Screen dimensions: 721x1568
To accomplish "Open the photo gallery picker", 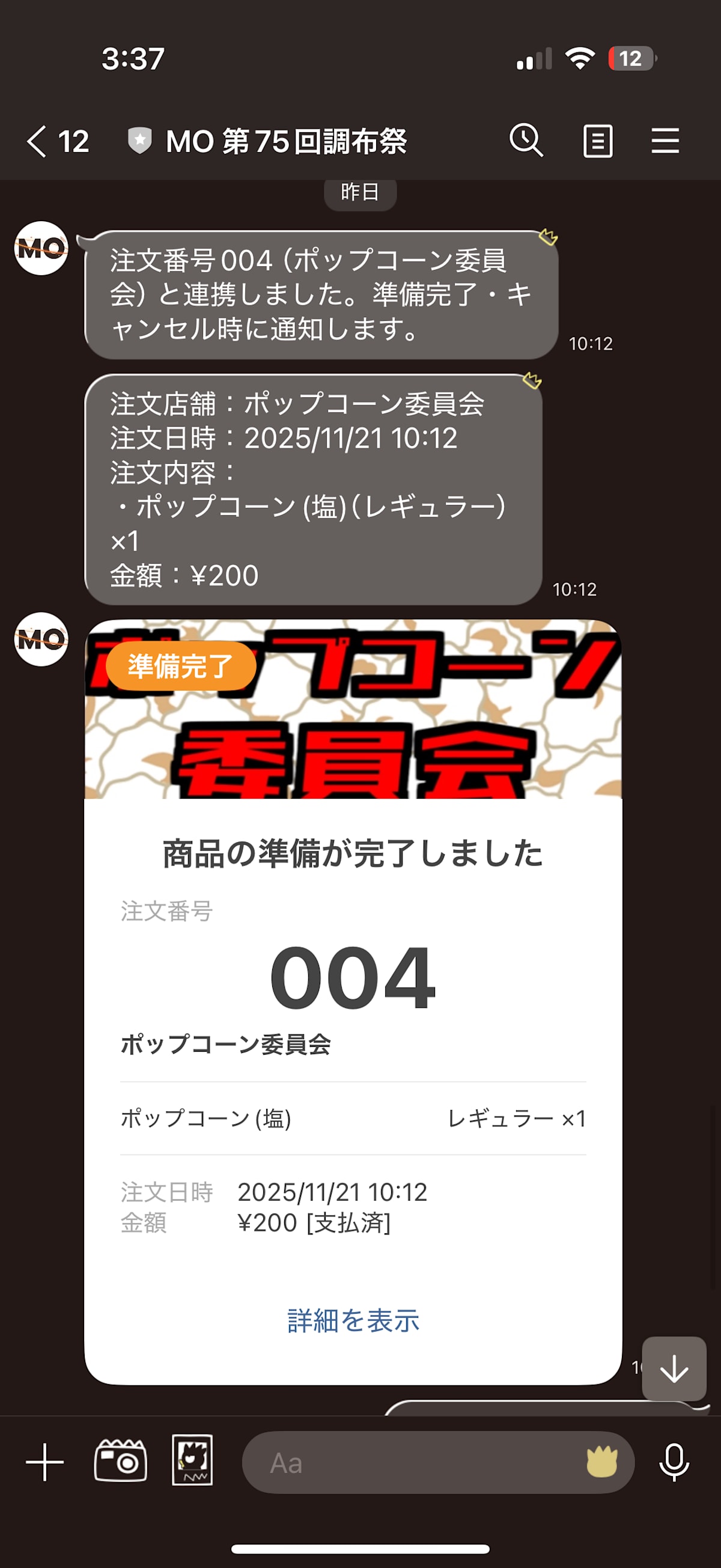I will click(x=192, y=1461).
